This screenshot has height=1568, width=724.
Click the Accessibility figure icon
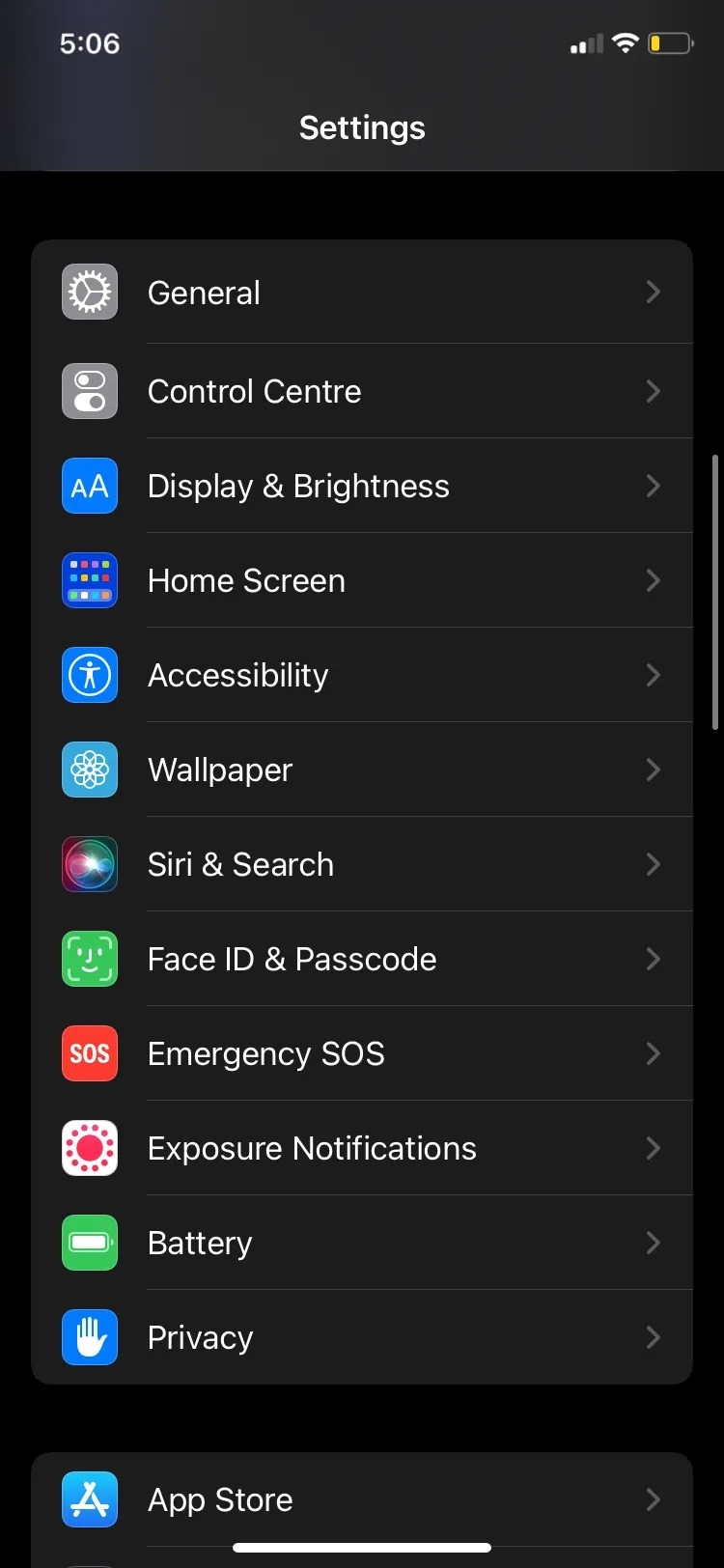tap(89, 675)
